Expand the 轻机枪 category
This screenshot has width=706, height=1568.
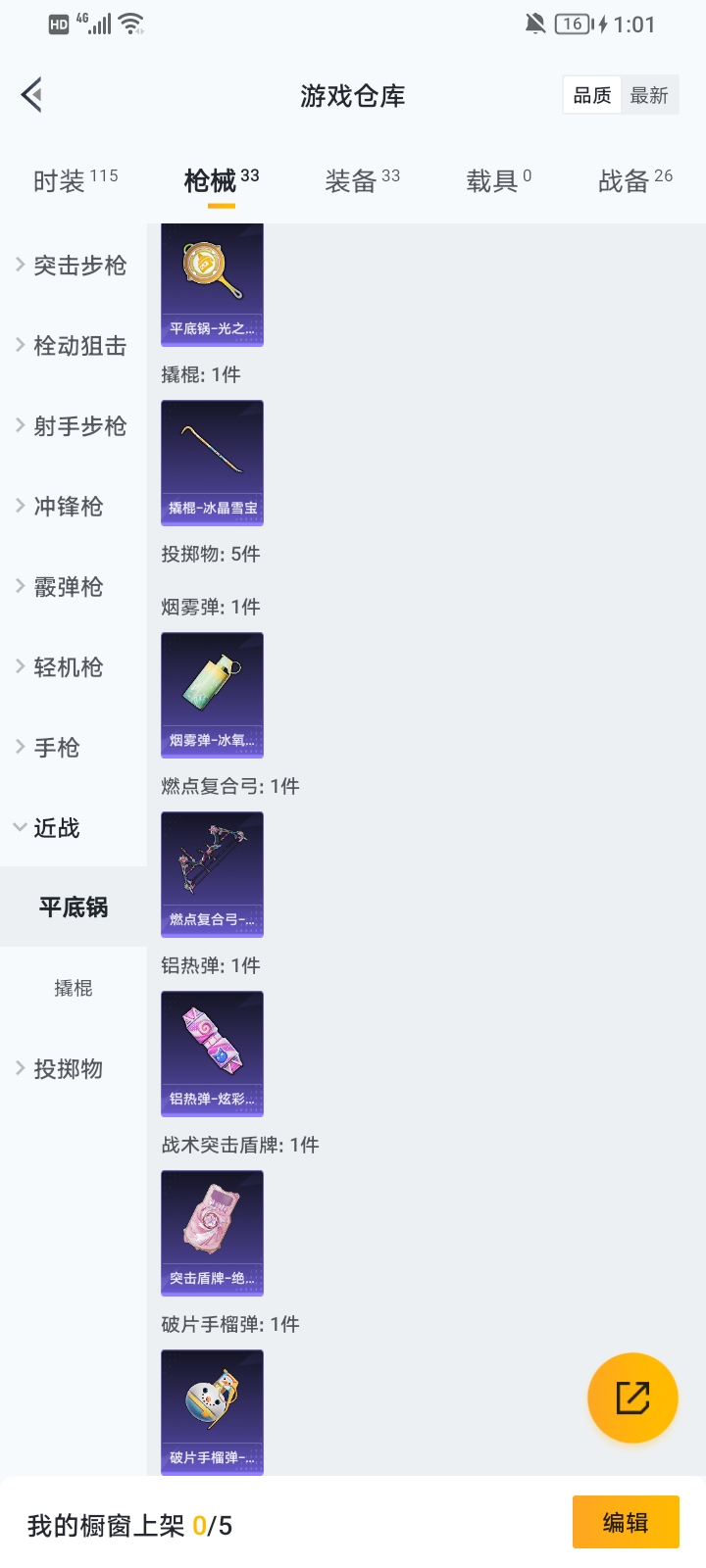67,667
